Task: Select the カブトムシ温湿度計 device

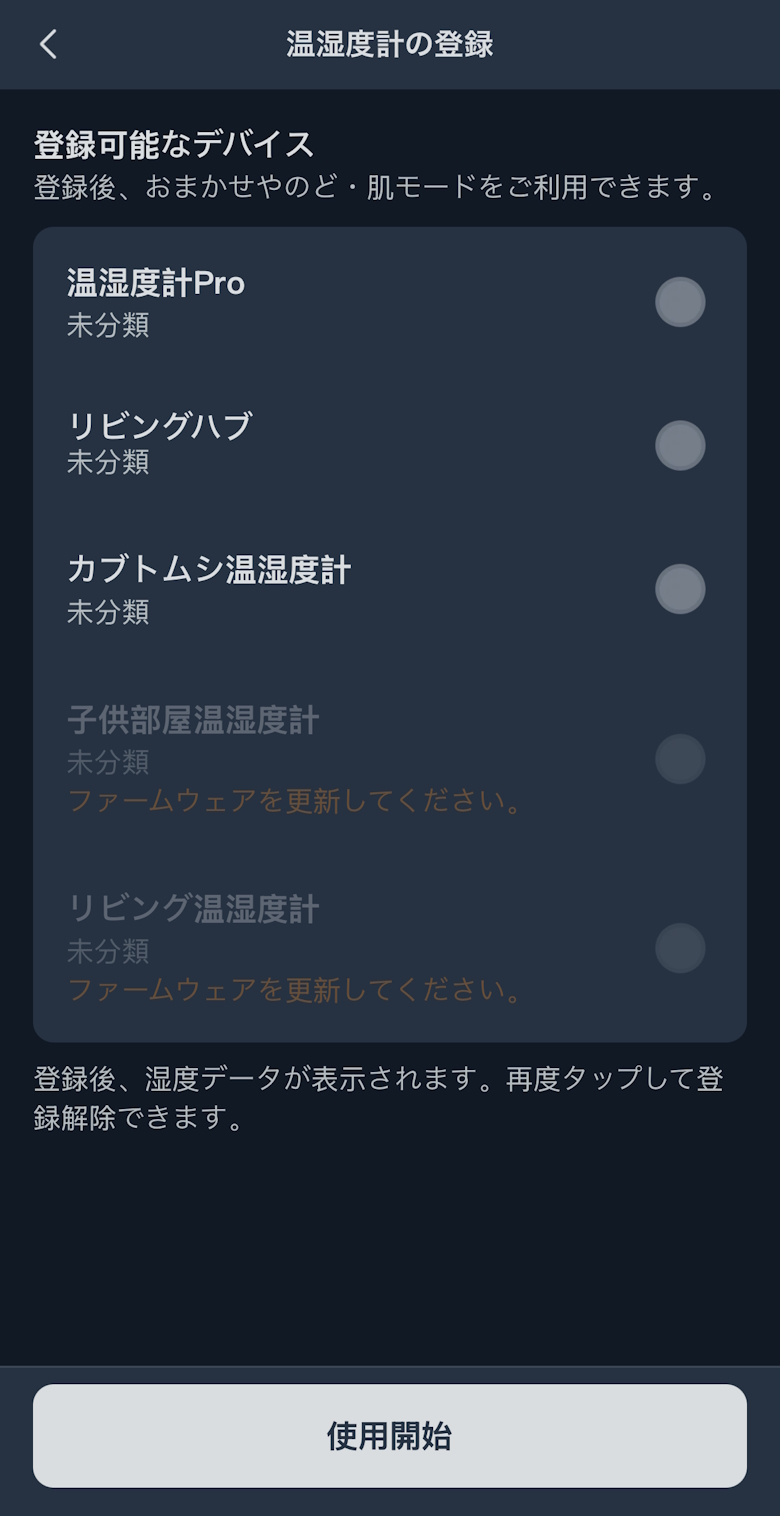Action: pos(680,589)
